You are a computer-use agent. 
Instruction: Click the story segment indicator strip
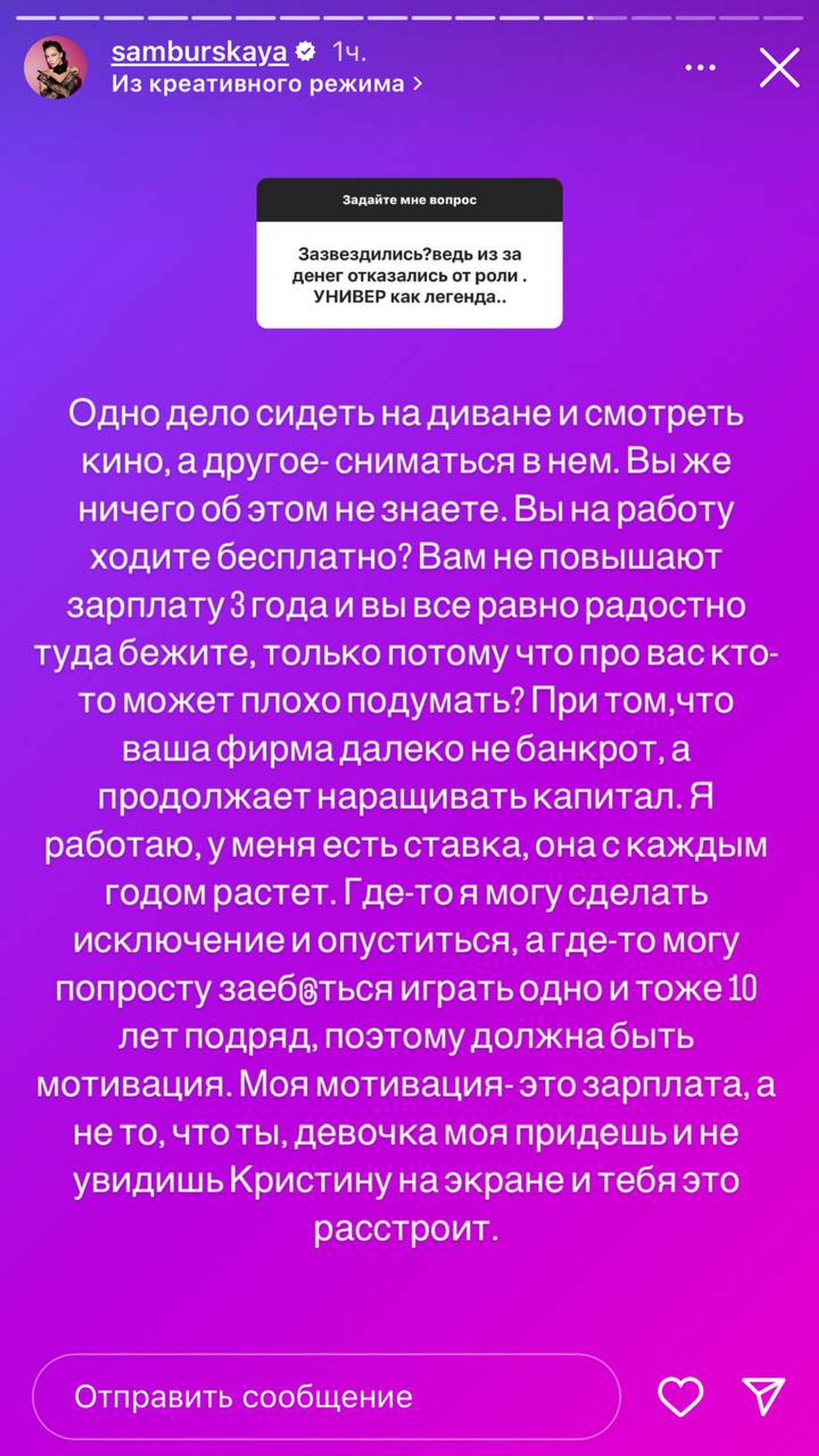(409, 19)
